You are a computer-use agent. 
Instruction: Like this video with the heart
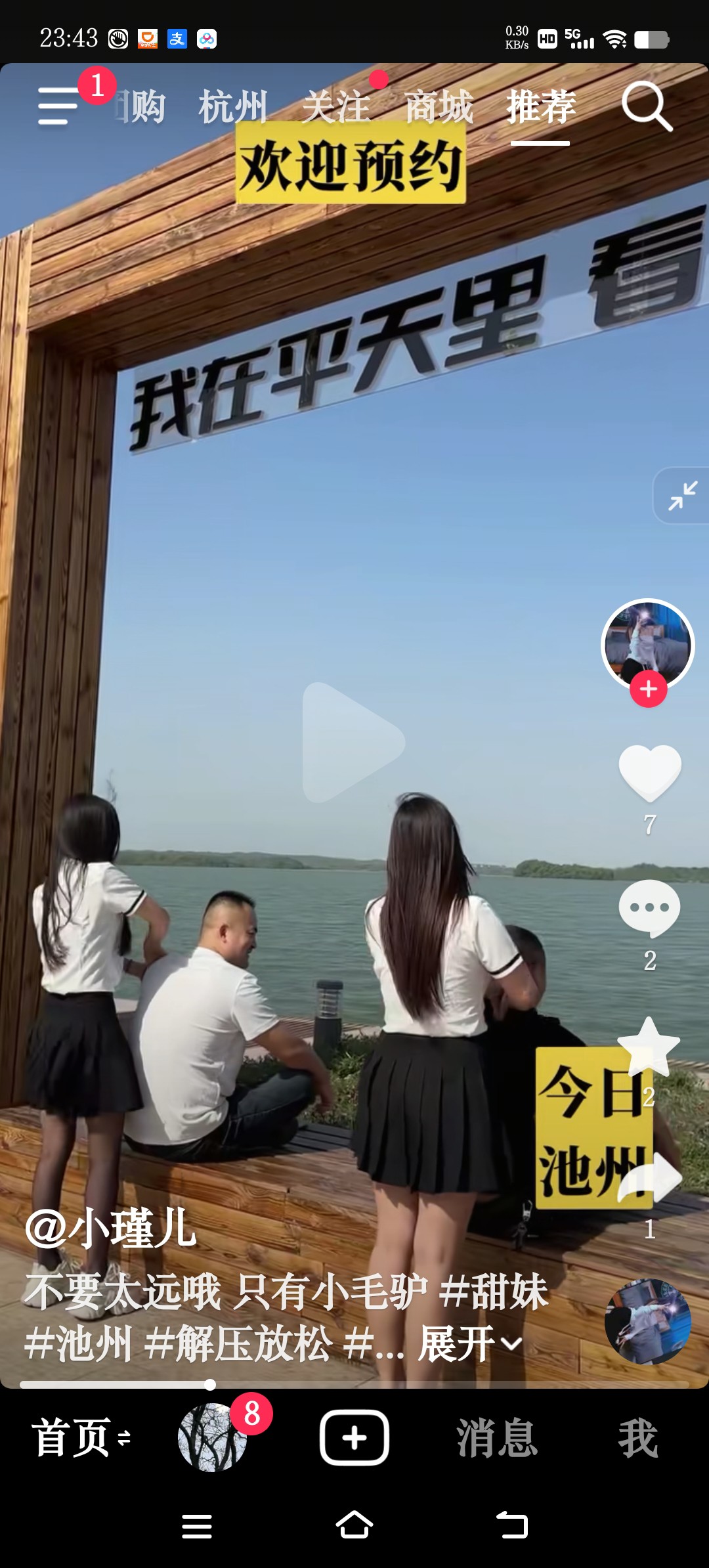coord(650,773)
